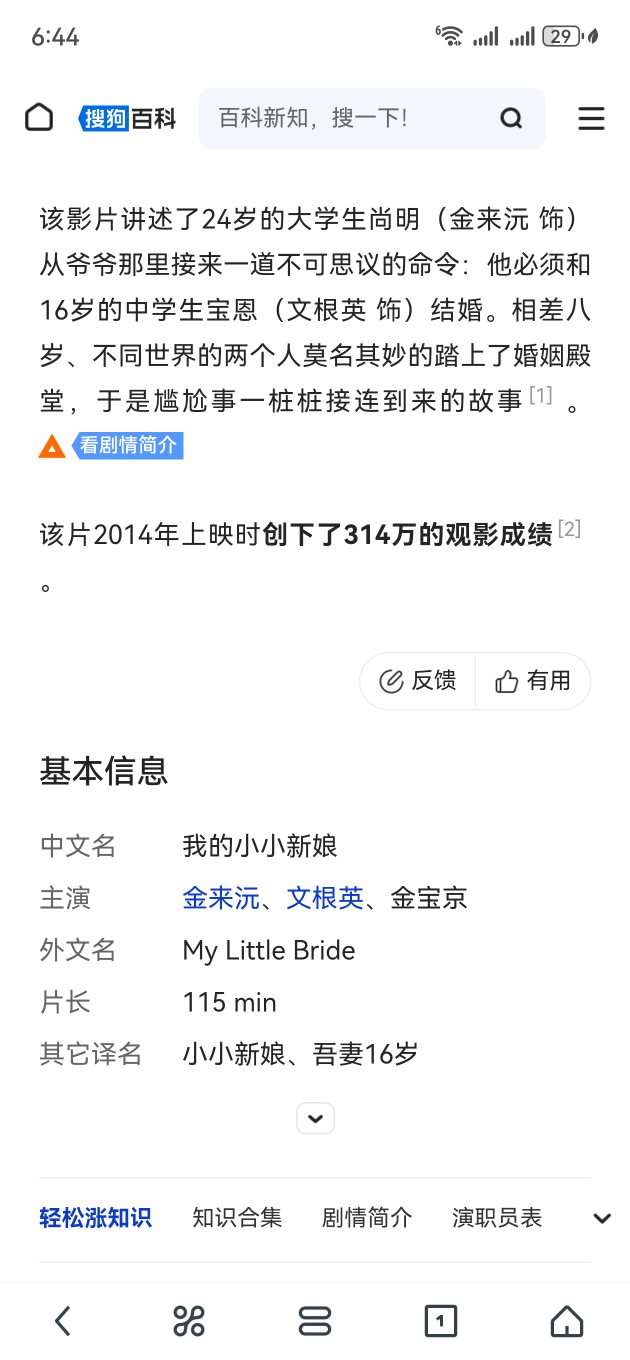
Task: Switch to the 知识合集 tab
Action: click(x=237, y=1217)
